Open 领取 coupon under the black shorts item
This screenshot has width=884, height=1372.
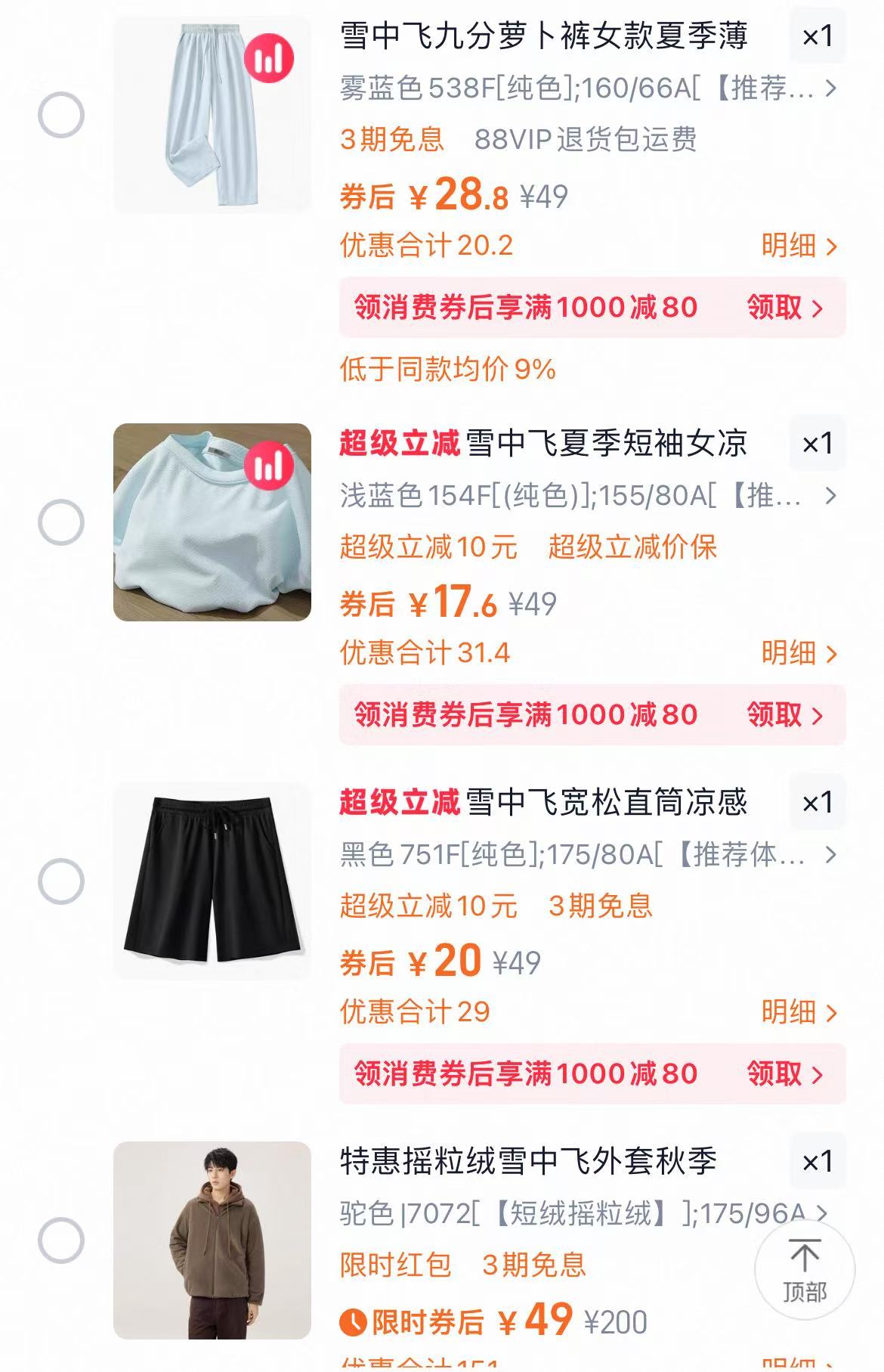click(782, 1073)
